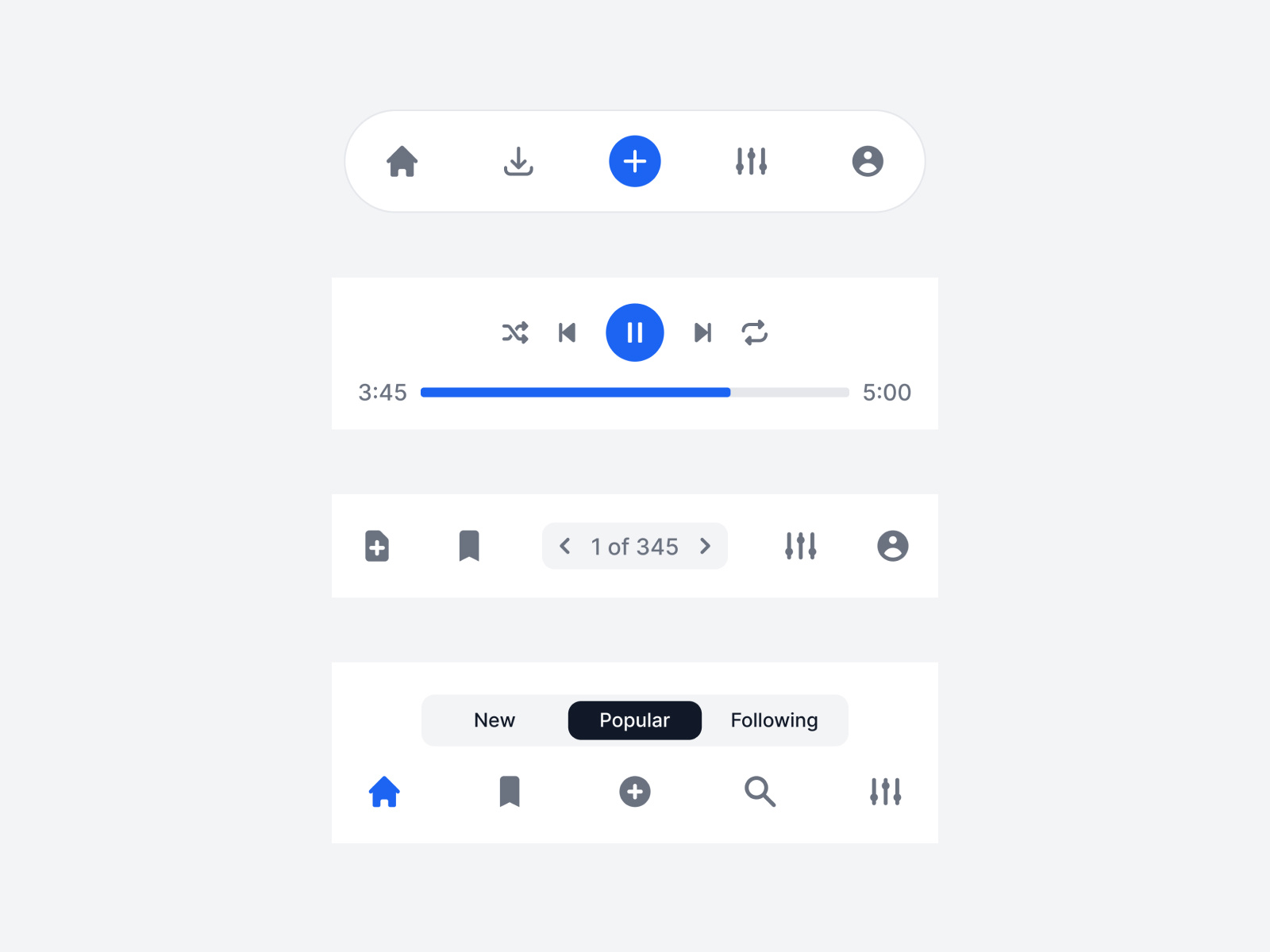Image resolution: width=1270 pixels, height=952 pixels.
Task: Open the download icon
Action: [518, 161]
